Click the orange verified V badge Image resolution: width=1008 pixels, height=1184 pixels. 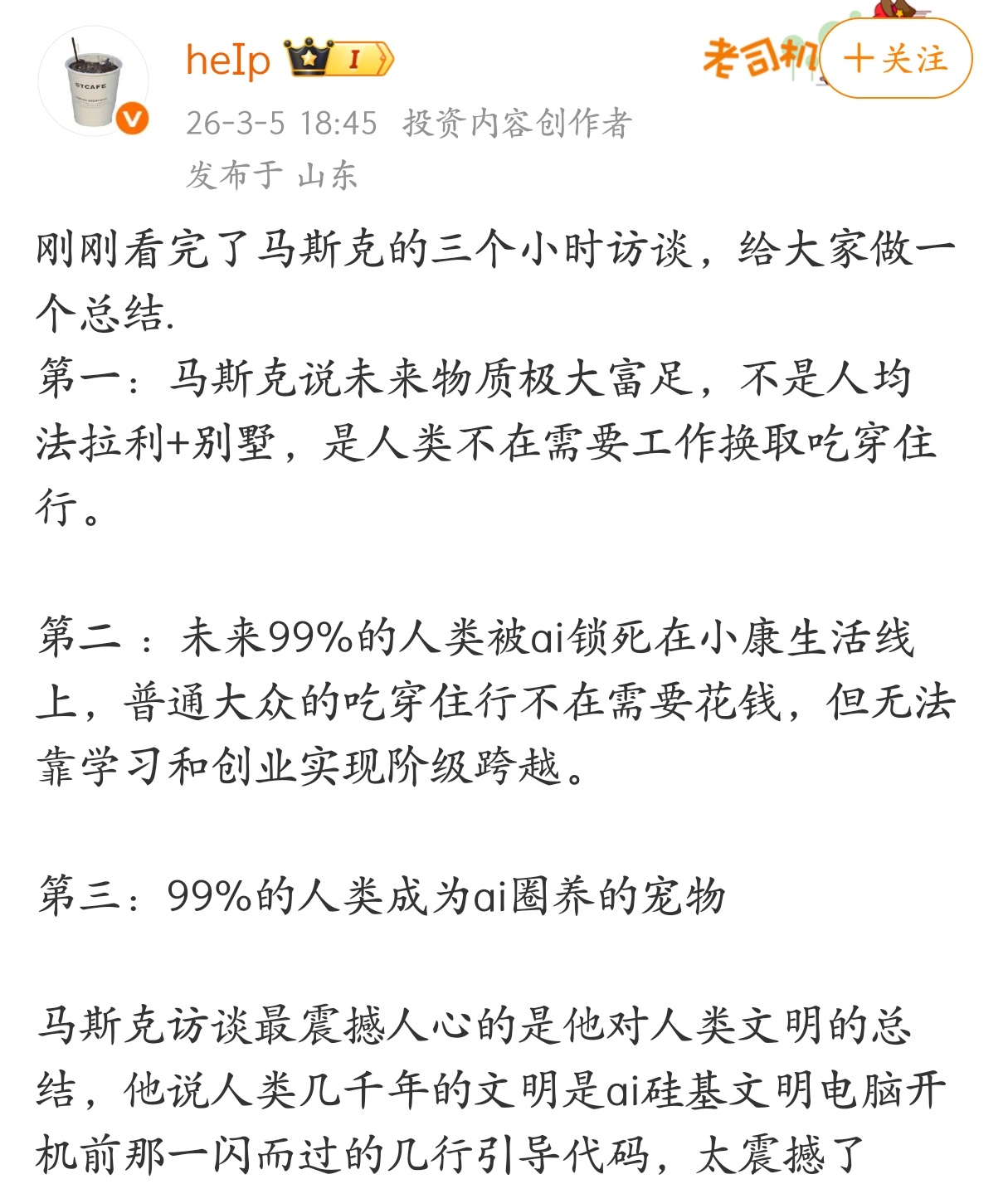click(x=131, y=116)
